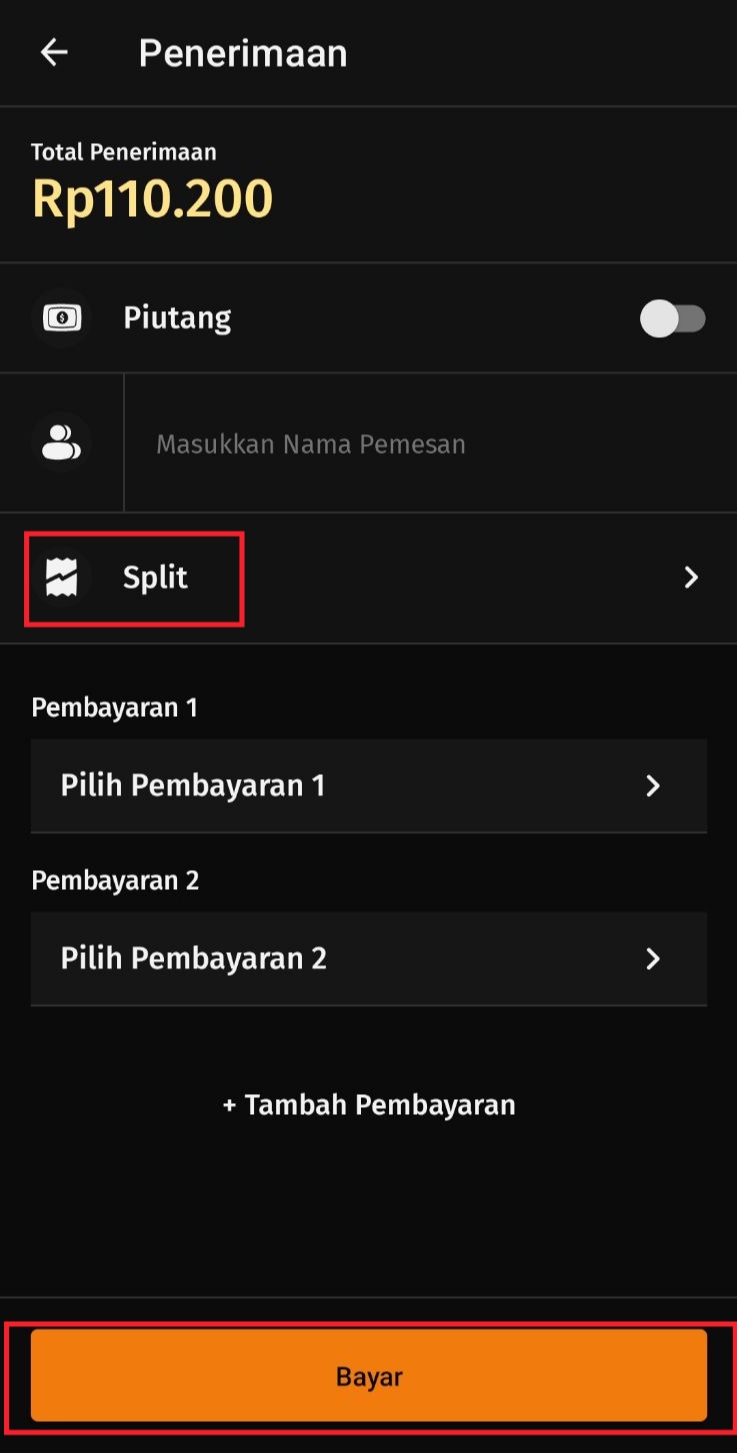Open the Split payment row

[x=368, y=578]
